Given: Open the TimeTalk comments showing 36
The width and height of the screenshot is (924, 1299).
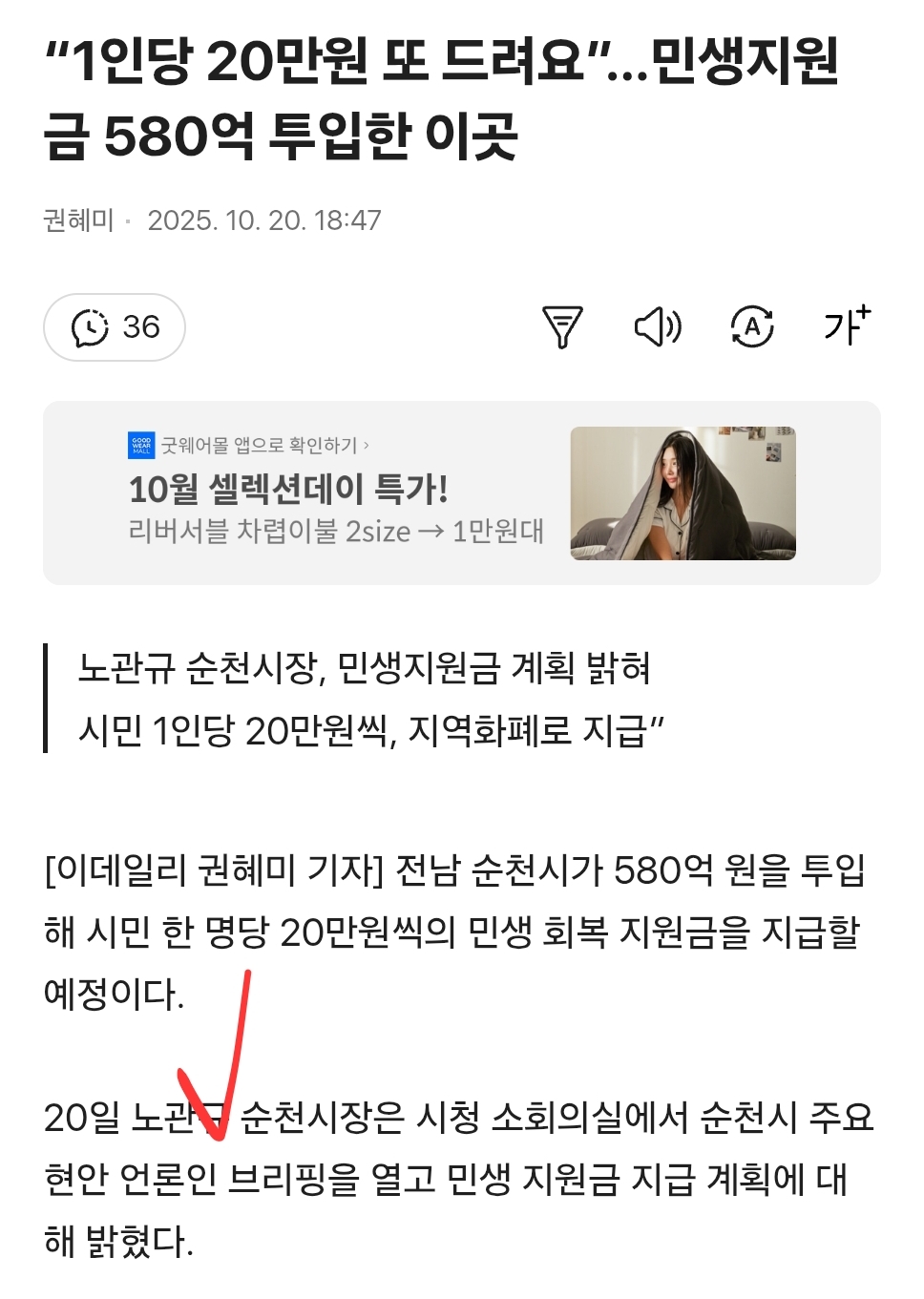Looking at the screenshot, I should pos(115,327).
